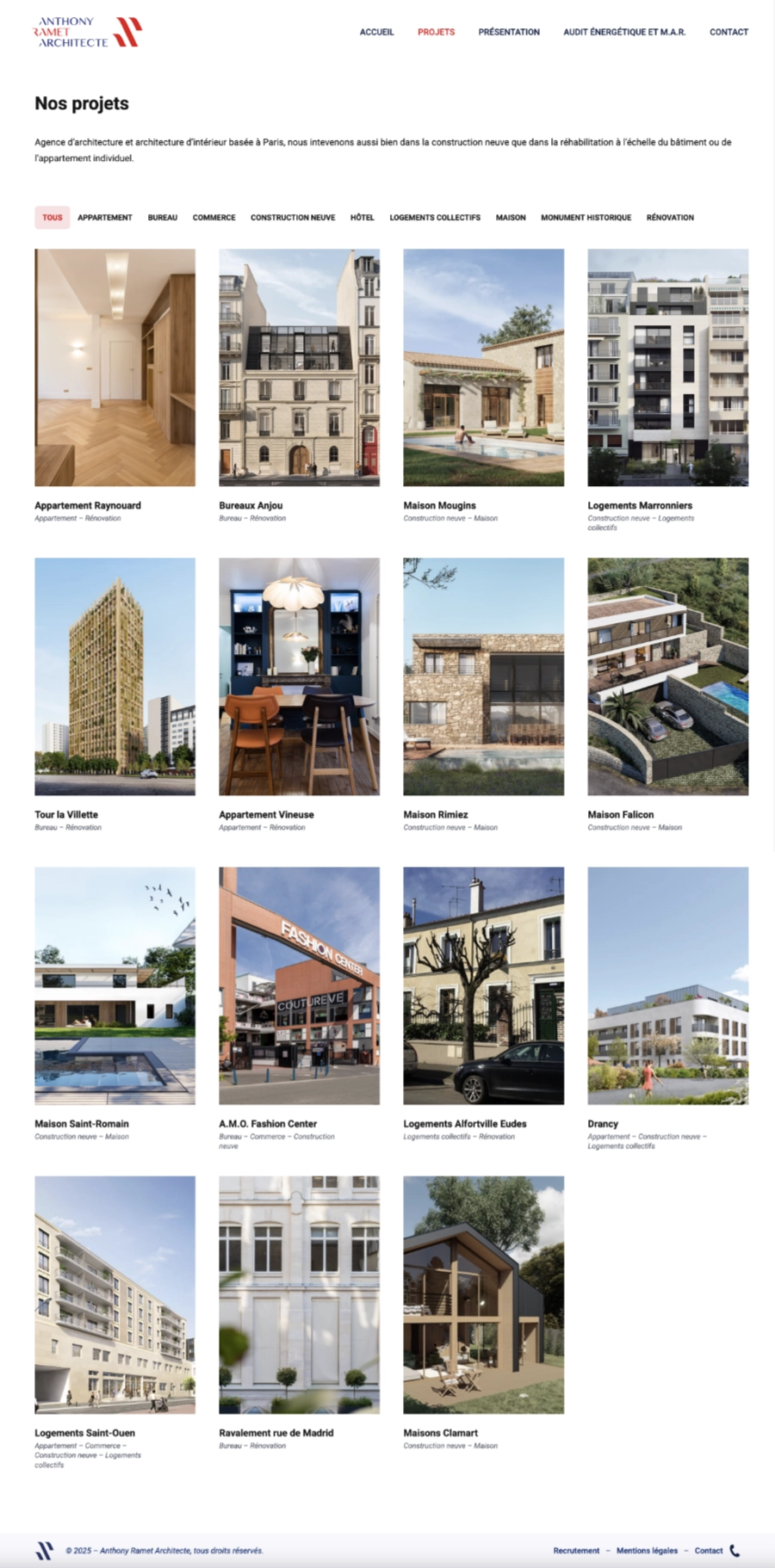The width and height of the screenshot is (775, 1568).
Task: Select the Bureau filter
Action: coord(162,218)
